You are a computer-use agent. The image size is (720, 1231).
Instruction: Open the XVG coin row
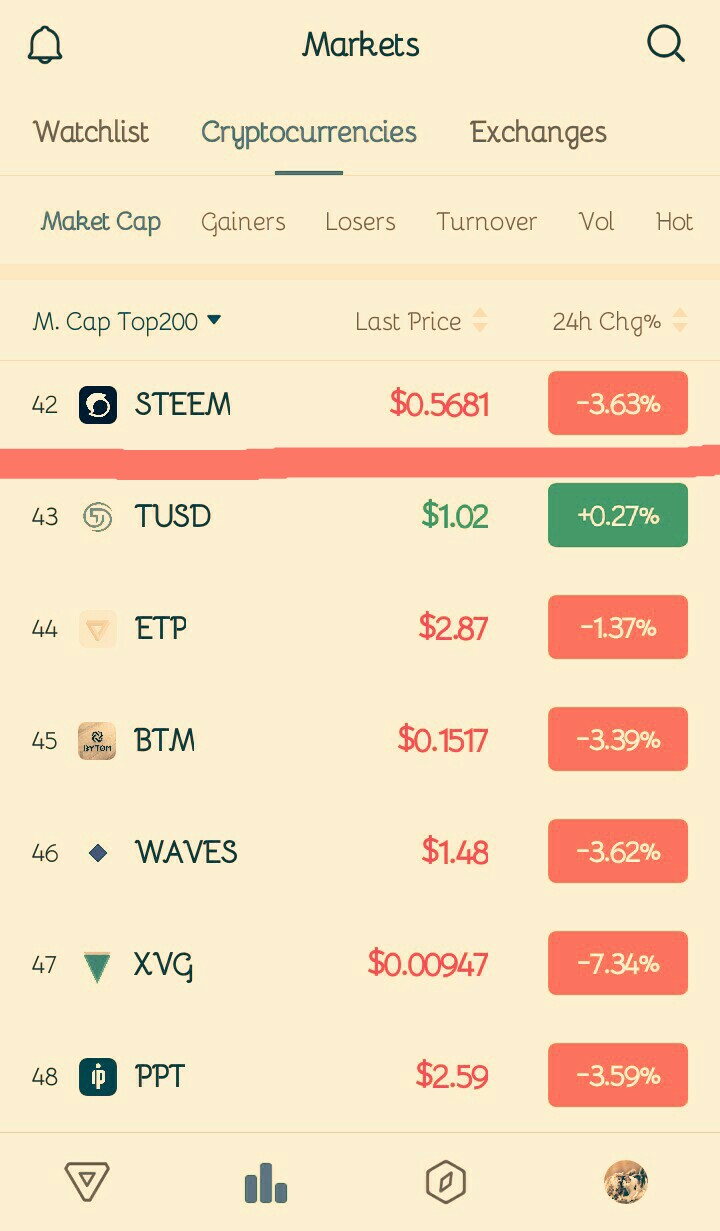tap(164, 964)
